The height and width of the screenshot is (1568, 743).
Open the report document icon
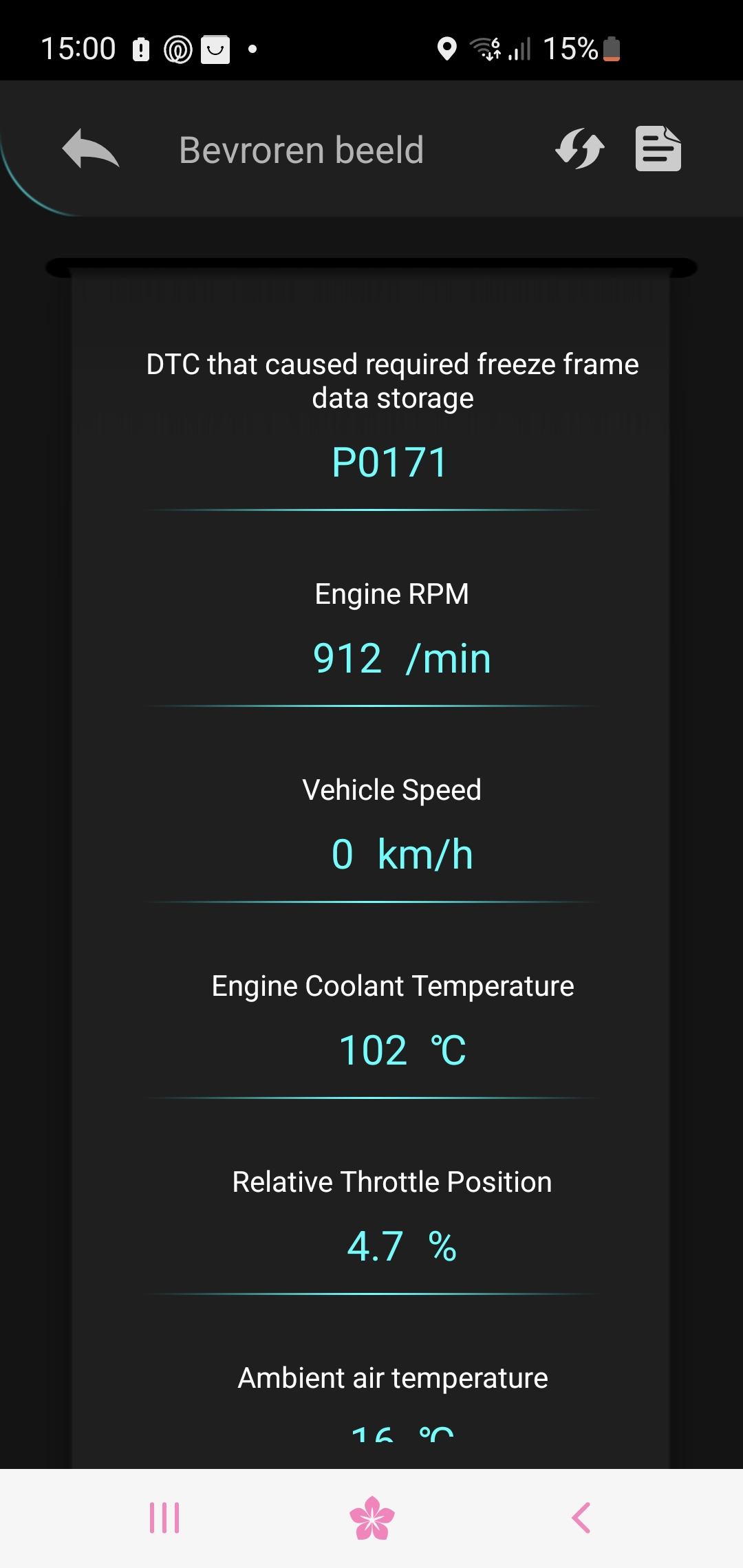[658, 149]
